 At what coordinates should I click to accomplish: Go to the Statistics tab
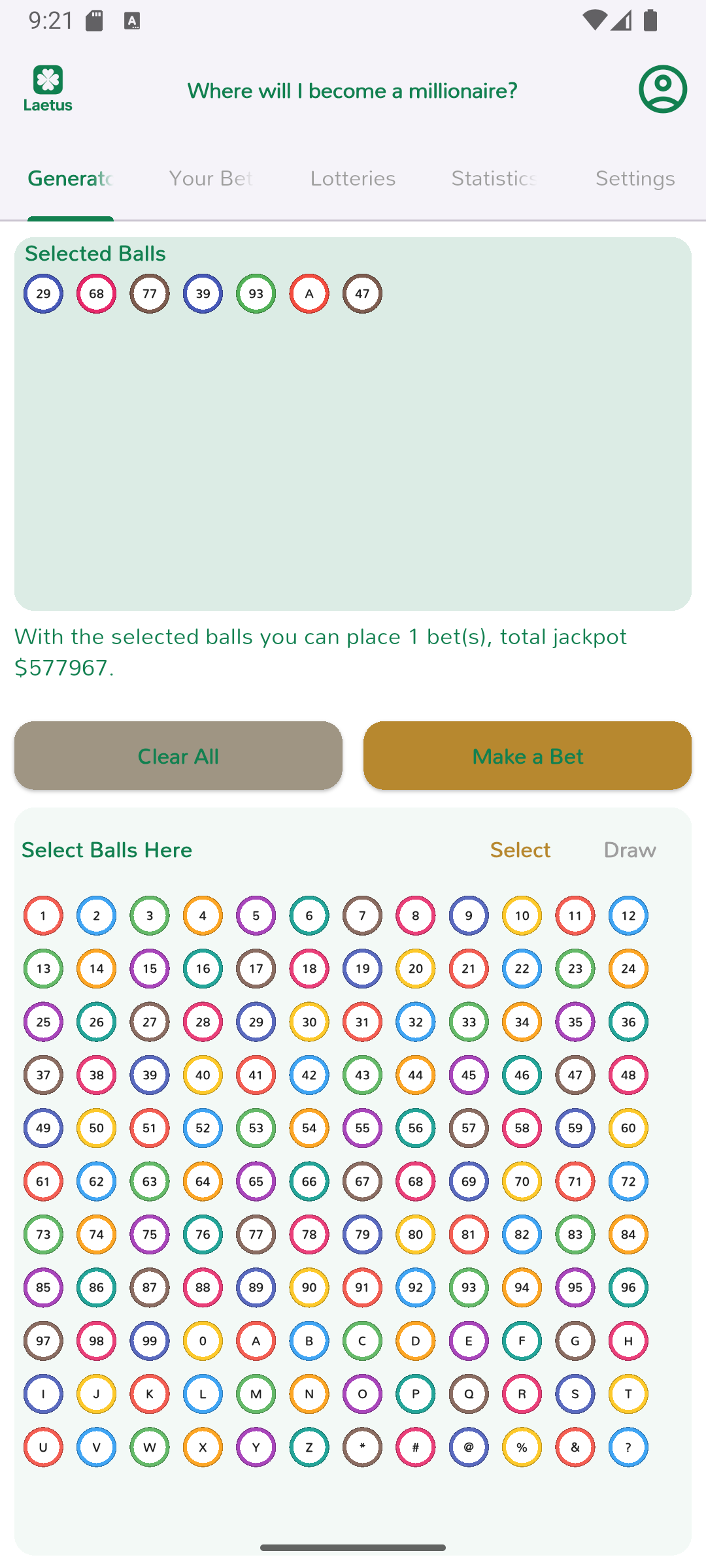point(495,179)
